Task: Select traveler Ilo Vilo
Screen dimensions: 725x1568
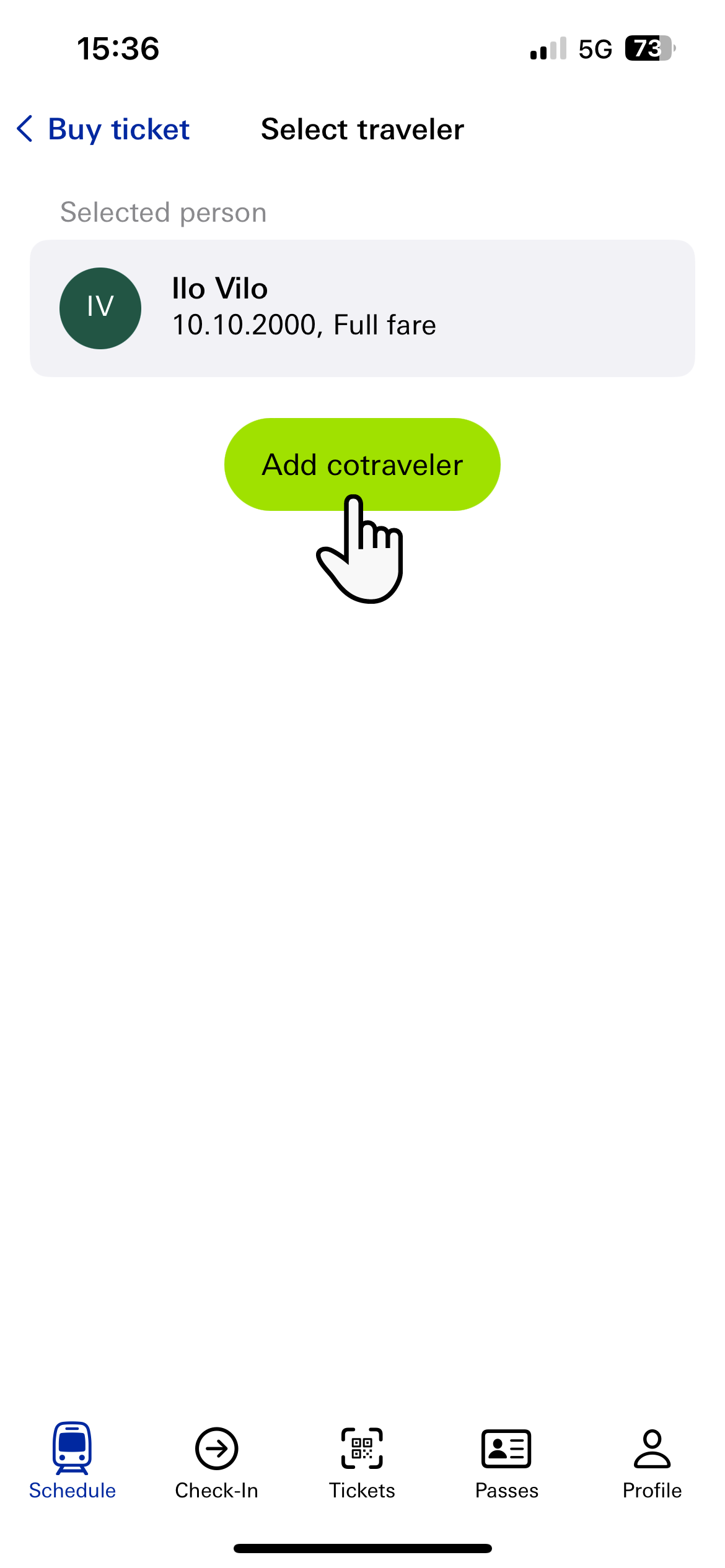Action: (x=362, y=308)
